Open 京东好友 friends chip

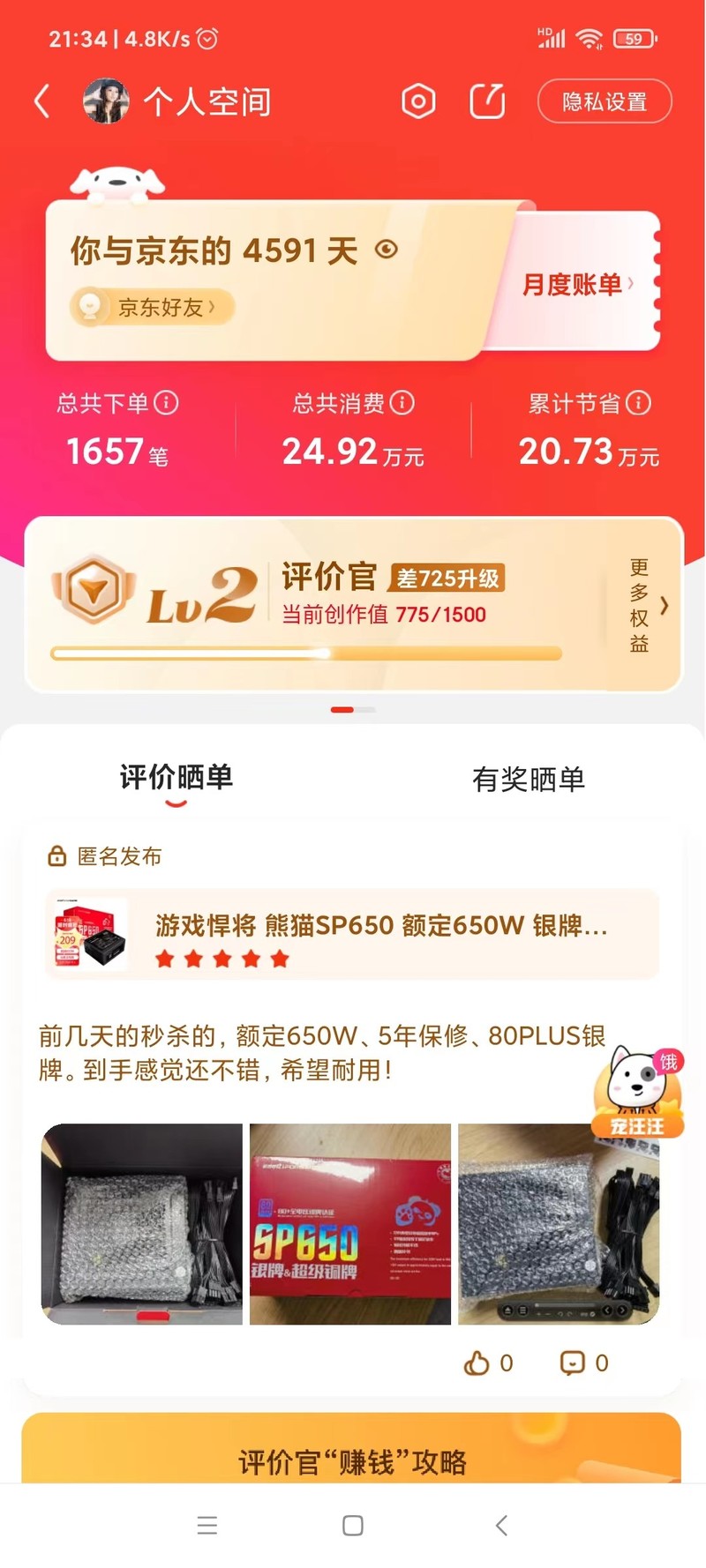pyautogui.click(x=152, y=307)
